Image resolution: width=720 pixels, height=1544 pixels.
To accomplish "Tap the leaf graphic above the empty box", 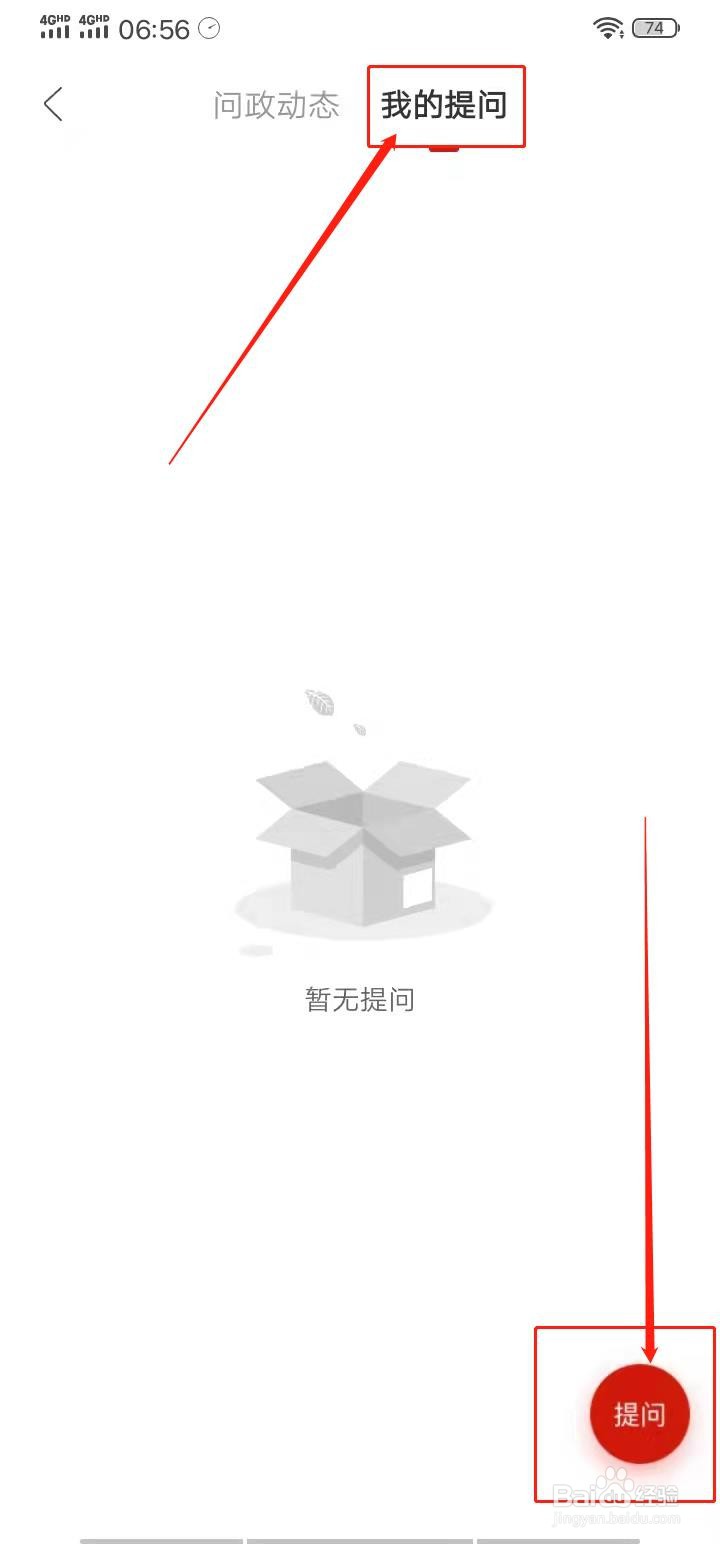I will point(318,703).
